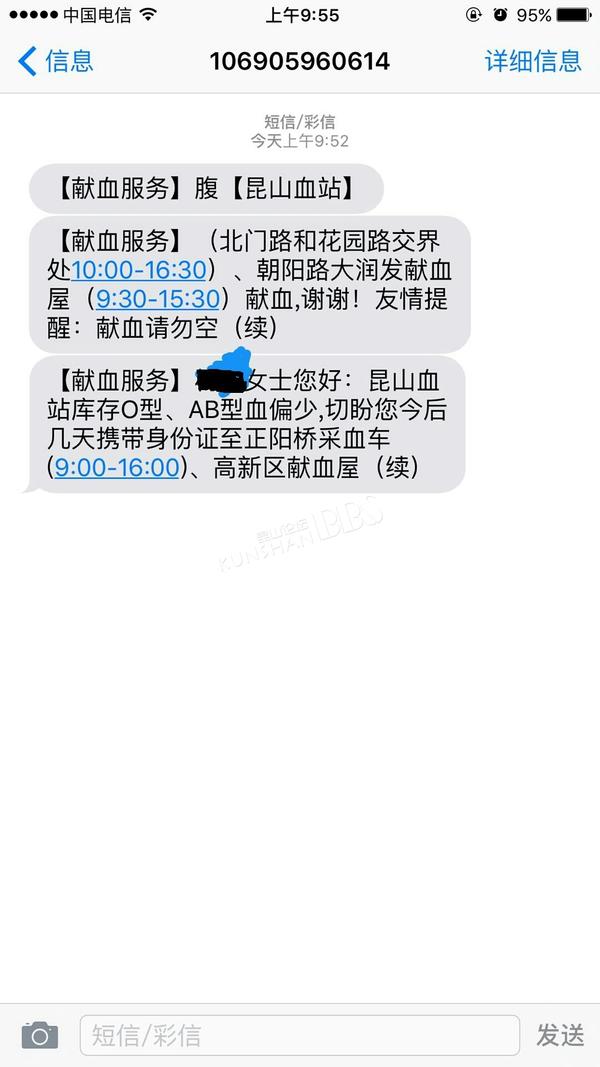Image resolution: width=600 pixels, height=1067 pixels.
Task: Tap the 10:00-16:30 time link
Action: click(x=139, y=270)
